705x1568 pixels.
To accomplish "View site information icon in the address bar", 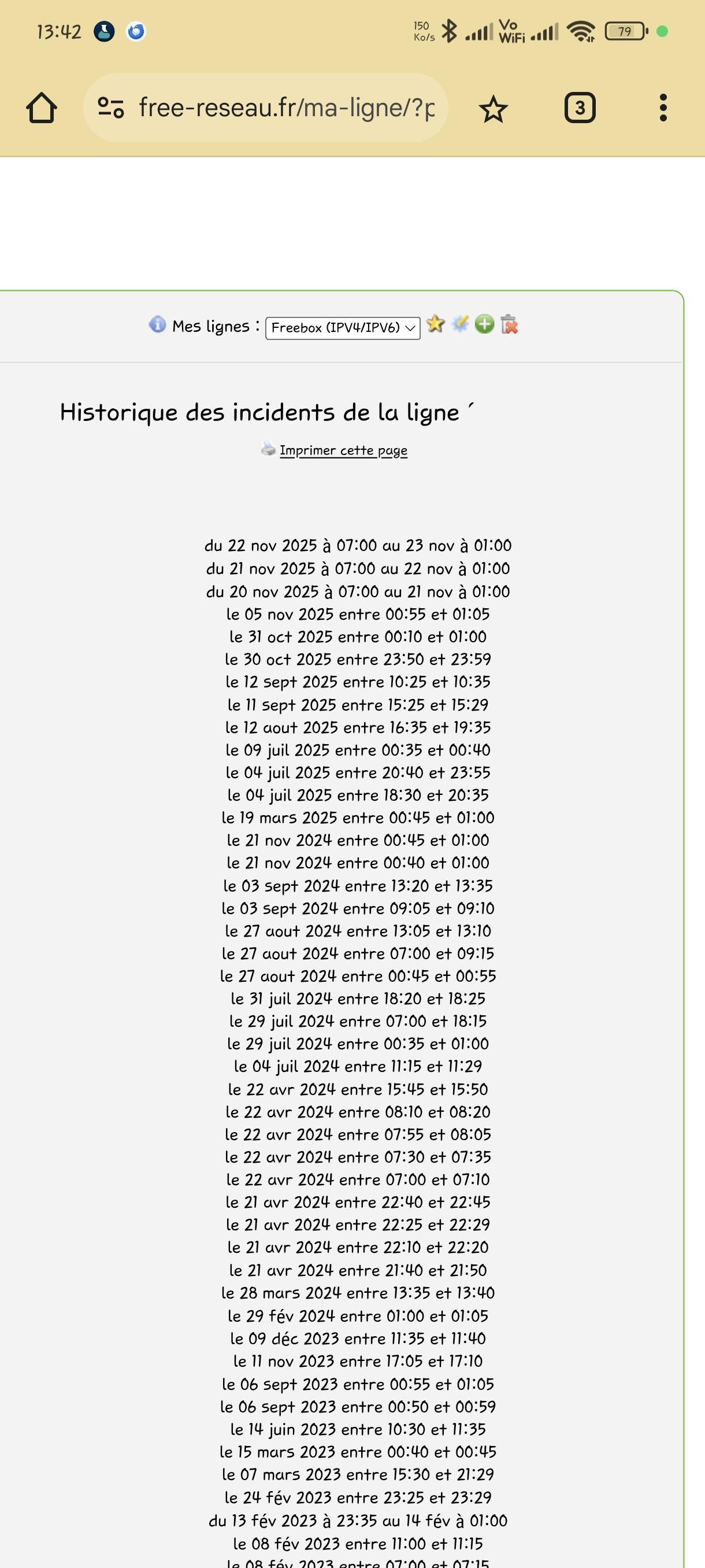I will pyautogui.click(x=112, y=108).
